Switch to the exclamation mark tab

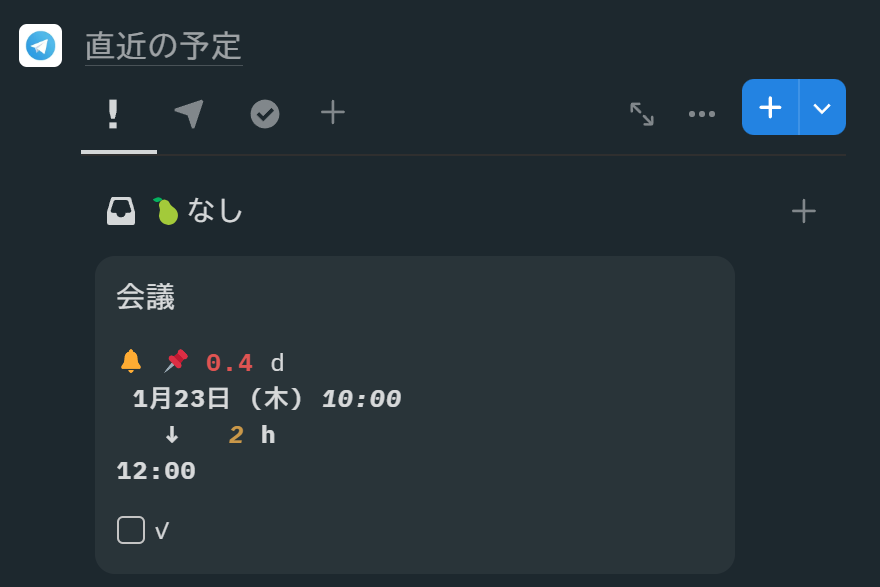(114, 114)
